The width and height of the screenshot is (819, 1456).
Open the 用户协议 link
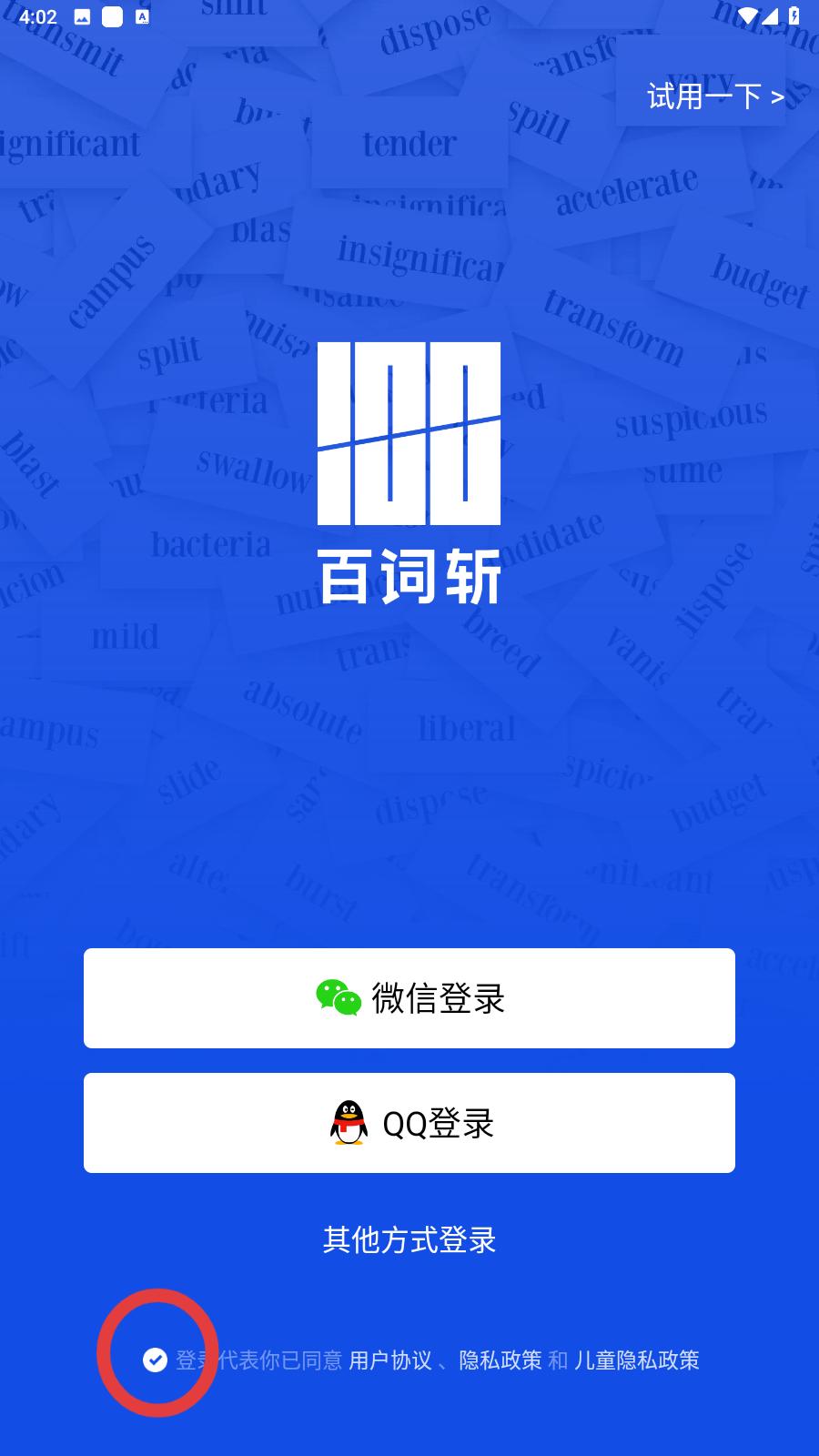click(x=389, y=1360)
